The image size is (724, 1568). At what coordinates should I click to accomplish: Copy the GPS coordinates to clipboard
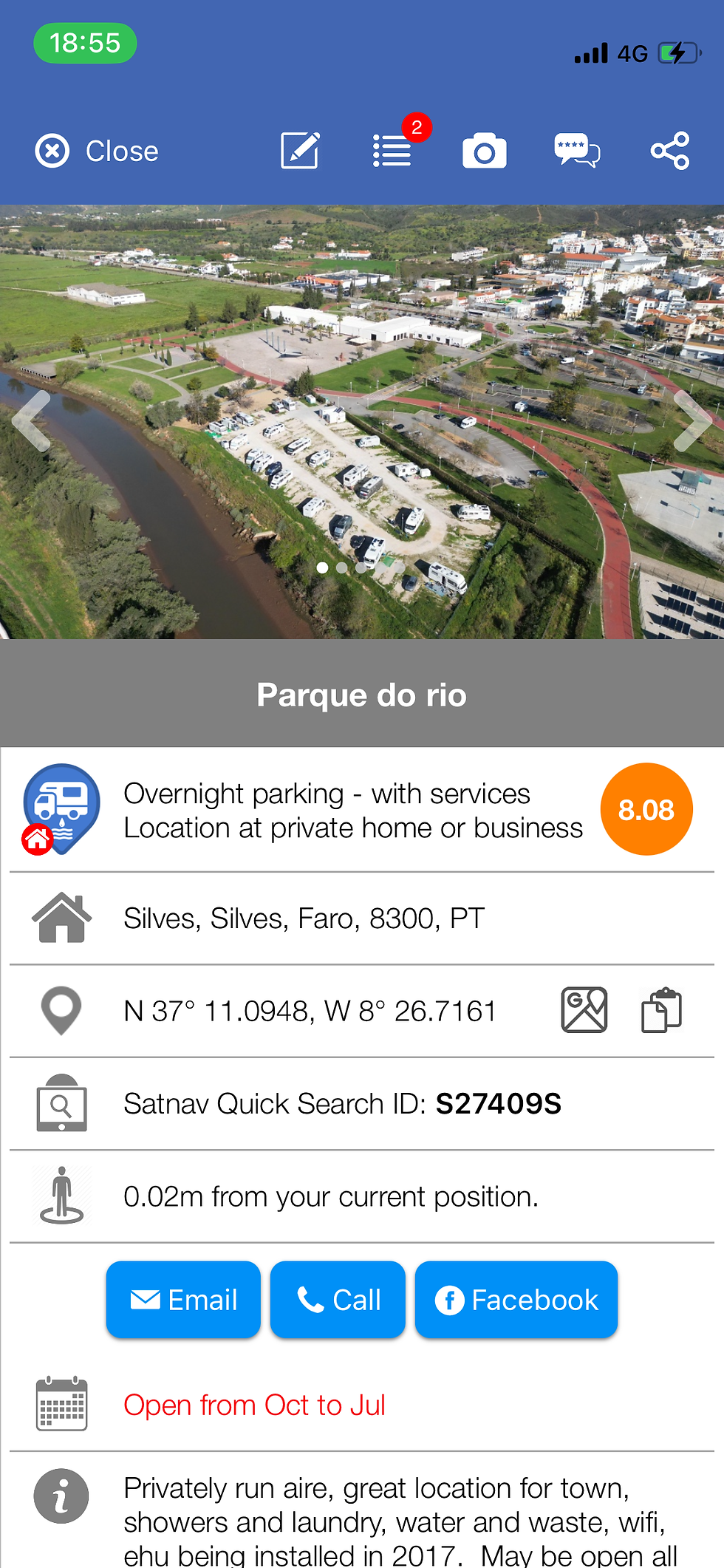click(661, 1010)
